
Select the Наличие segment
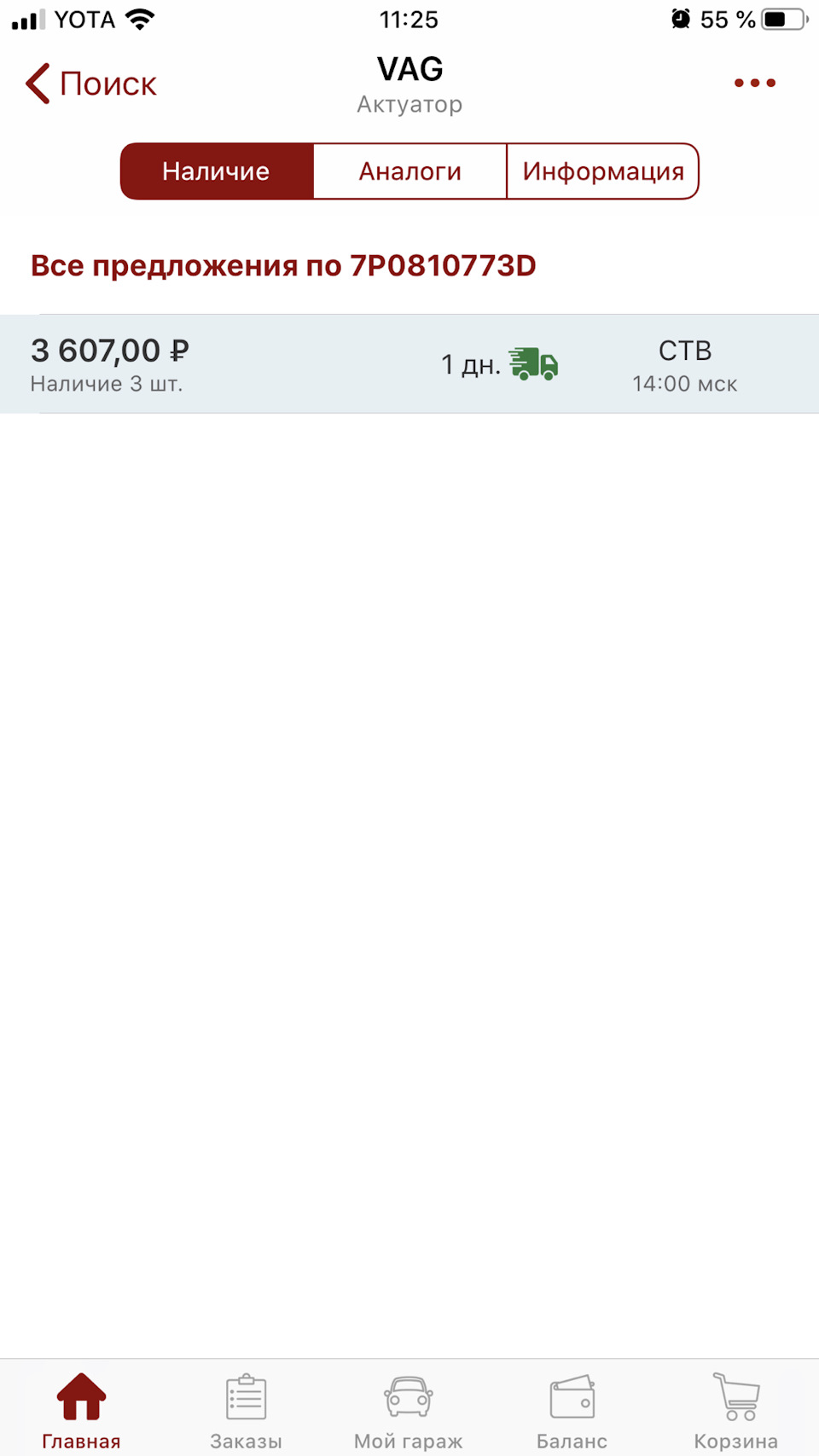[217, 171]
